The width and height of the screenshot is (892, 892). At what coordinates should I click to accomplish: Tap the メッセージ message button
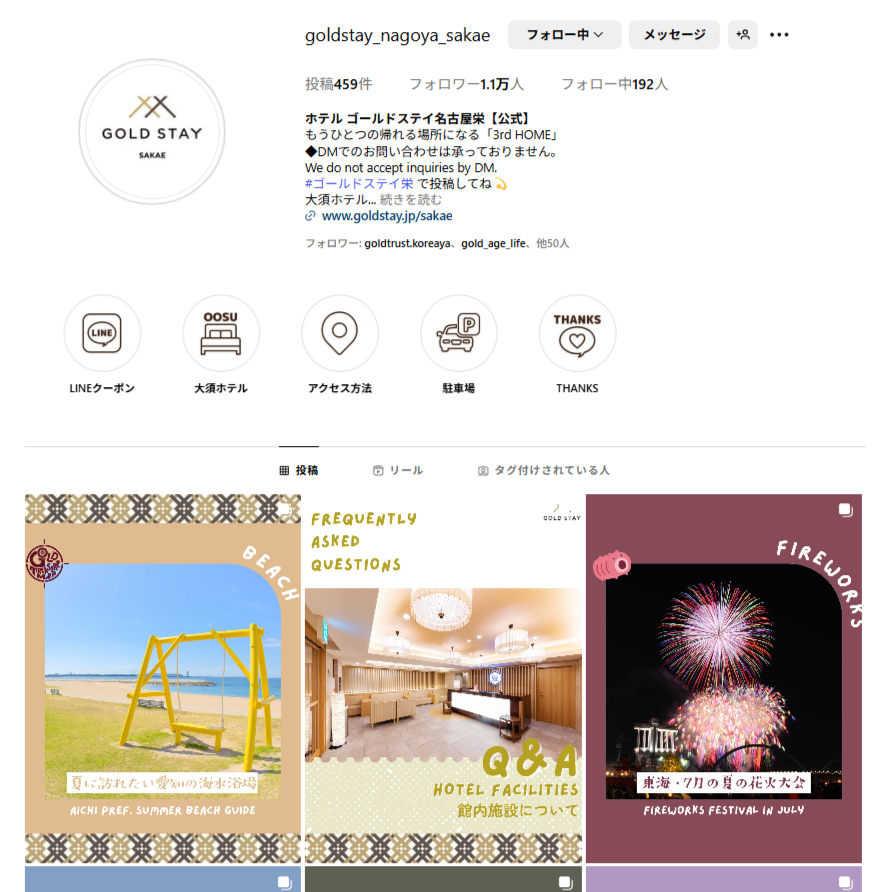click(x=674, y=35)
